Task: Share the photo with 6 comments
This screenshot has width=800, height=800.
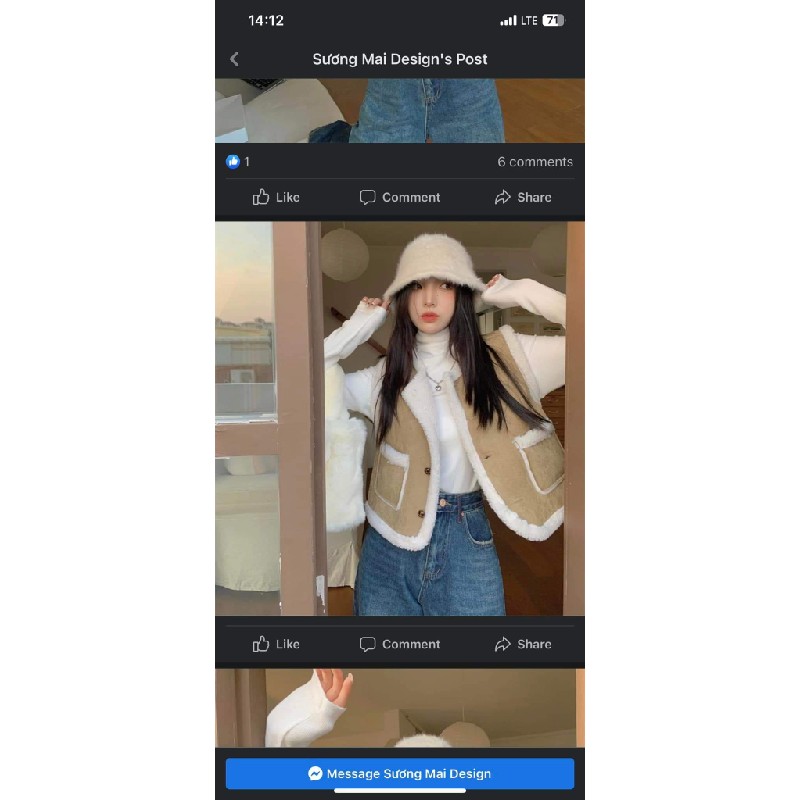Action: [522, 197]
